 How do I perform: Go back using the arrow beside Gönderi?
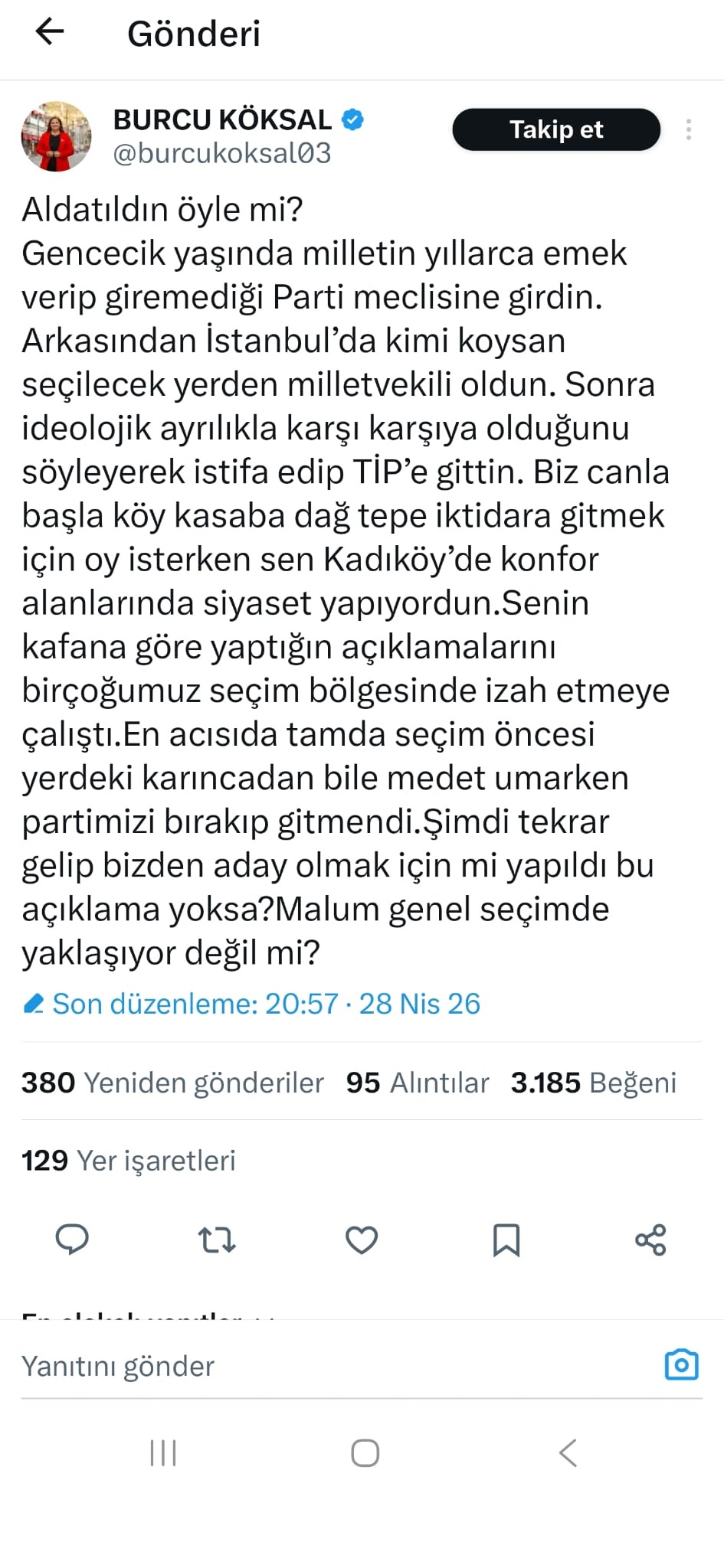tap(50, 32)
